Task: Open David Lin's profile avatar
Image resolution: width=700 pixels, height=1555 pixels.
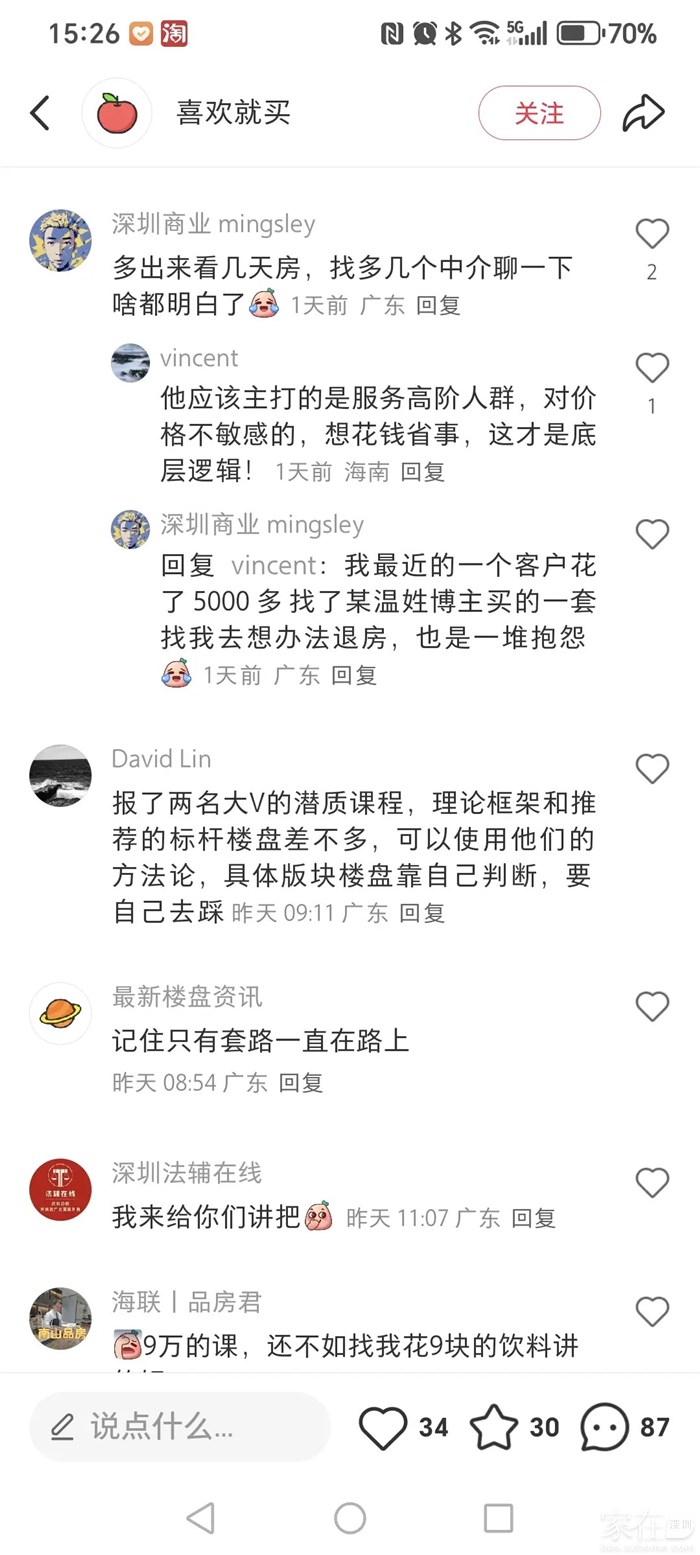Action: click(x=61, y=776)
